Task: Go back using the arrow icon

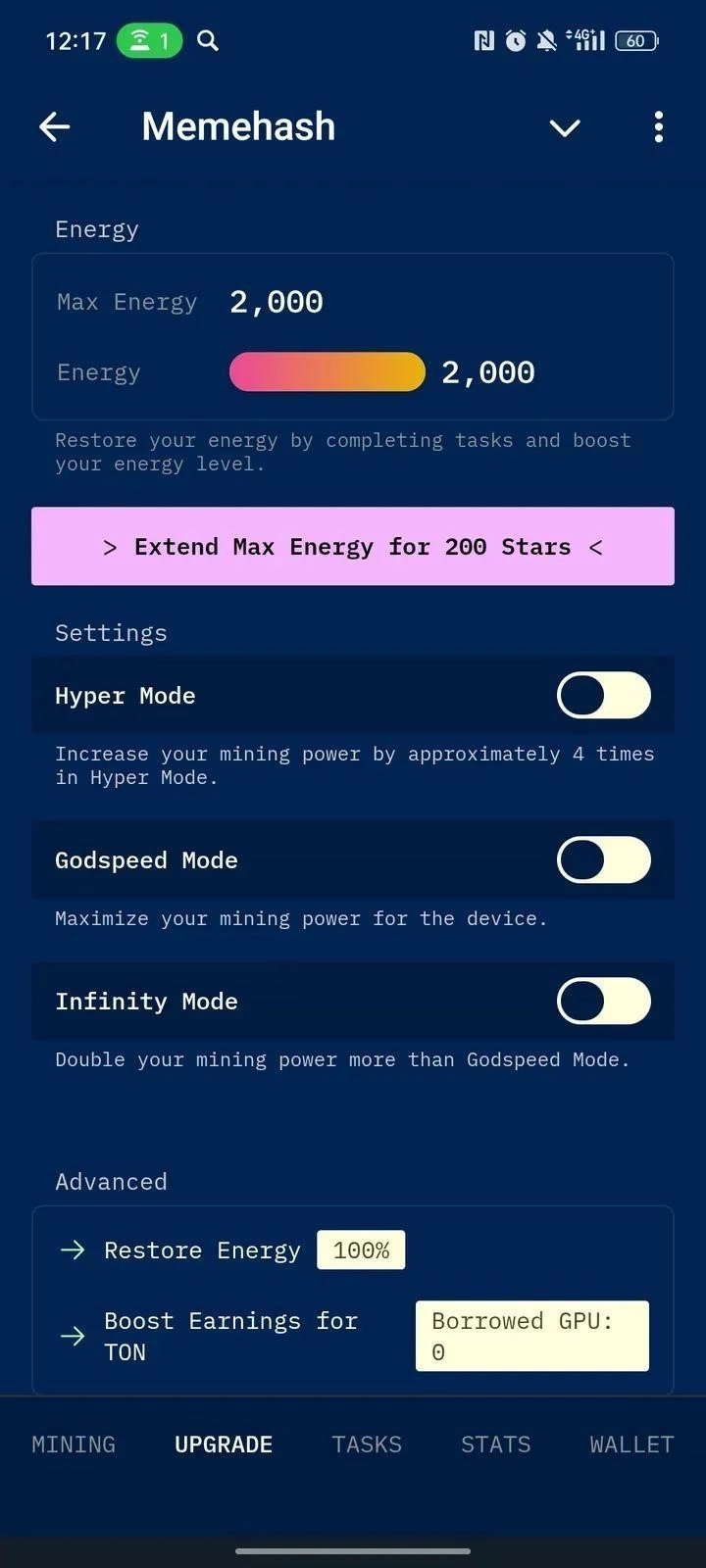Action: pyautogui.click(x=55, y=126)
